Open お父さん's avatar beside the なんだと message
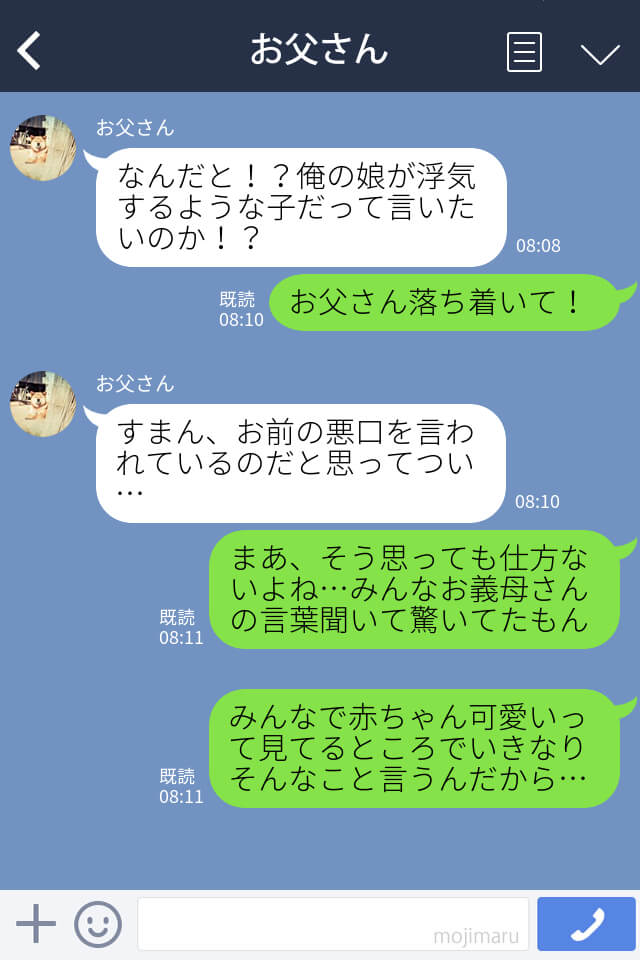The width and height of the screenshot is (640, 960). (x=43, y=148)
